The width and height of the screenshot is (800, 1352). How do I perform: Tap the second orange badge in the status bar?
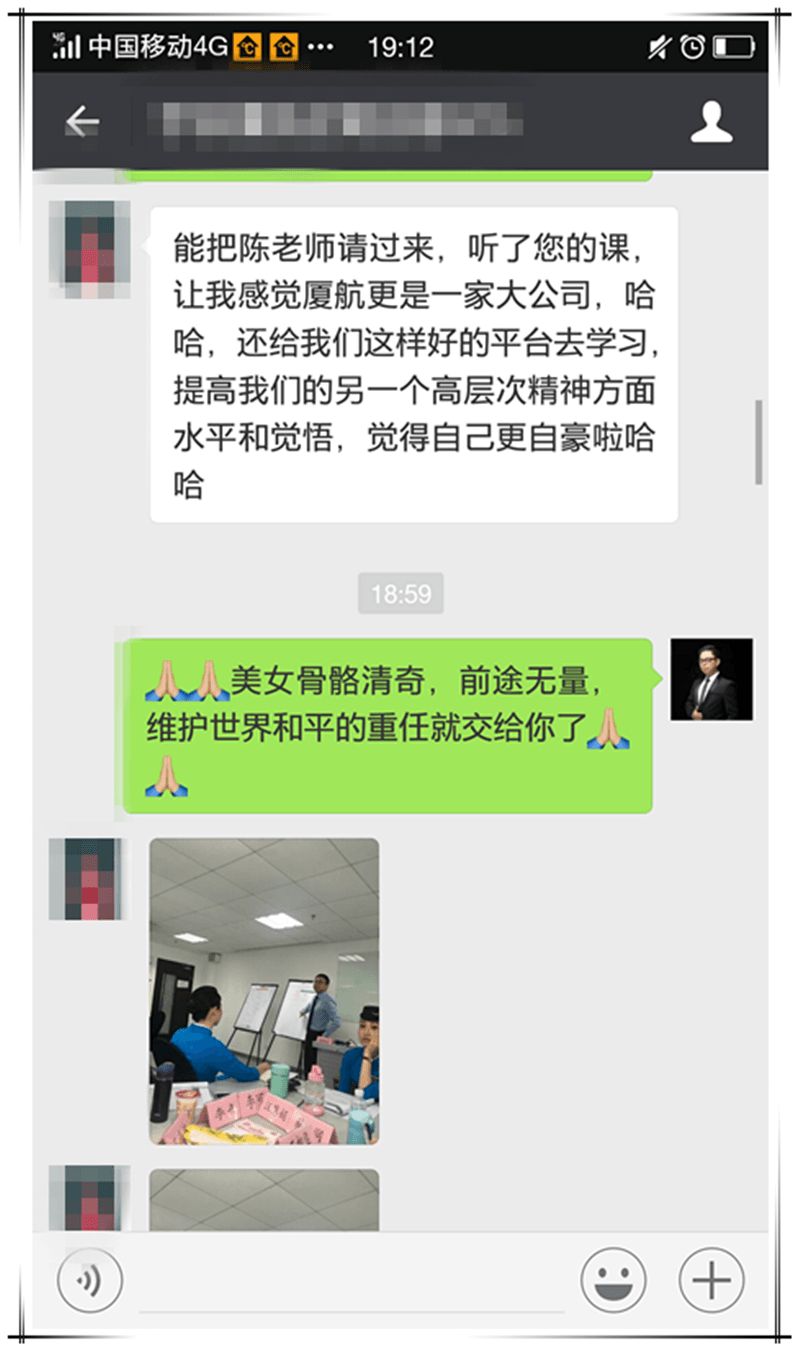pyautogui.click(x=284, y=47)
